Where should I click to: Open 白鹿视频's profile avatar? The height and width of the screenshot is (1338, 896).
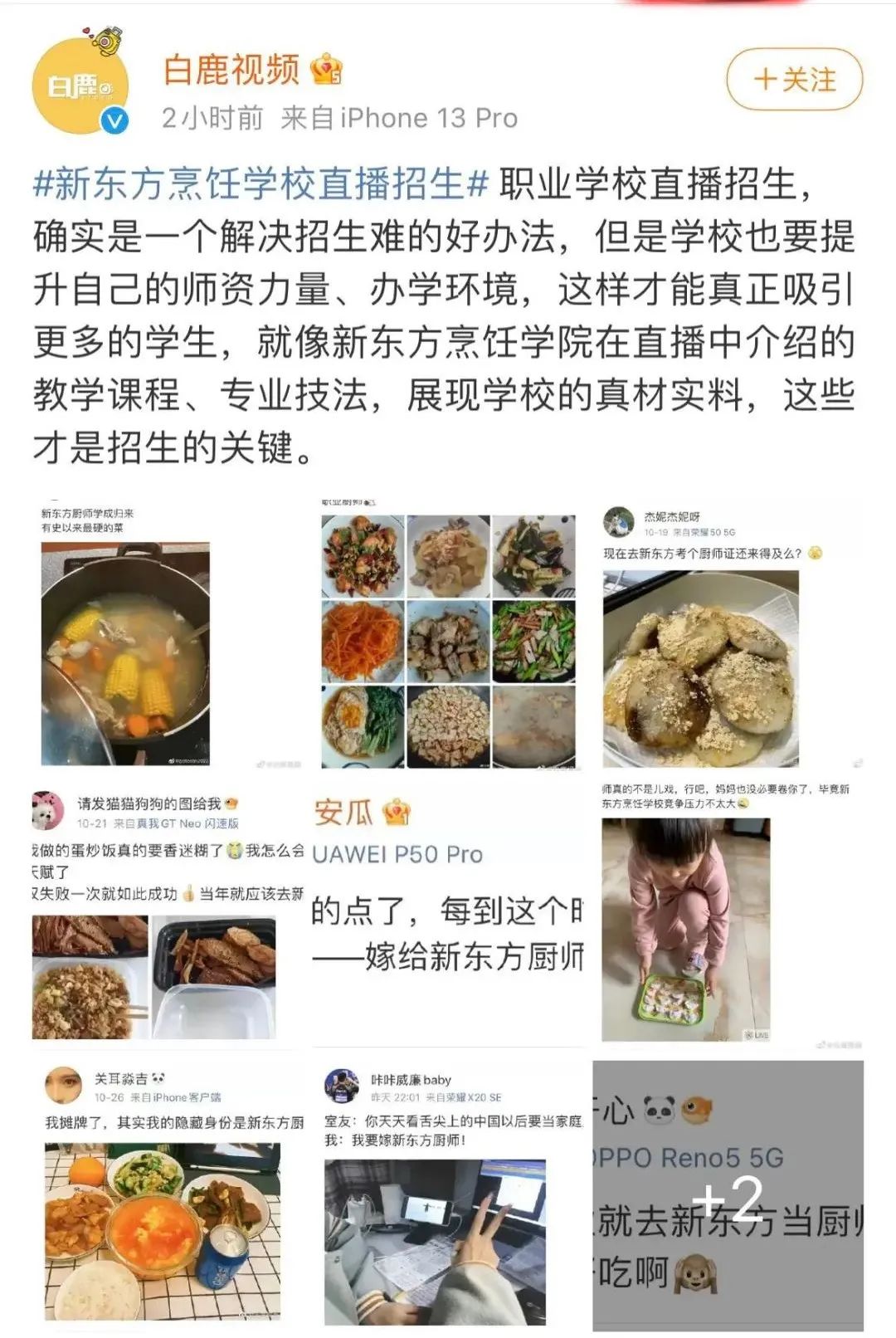80,85
